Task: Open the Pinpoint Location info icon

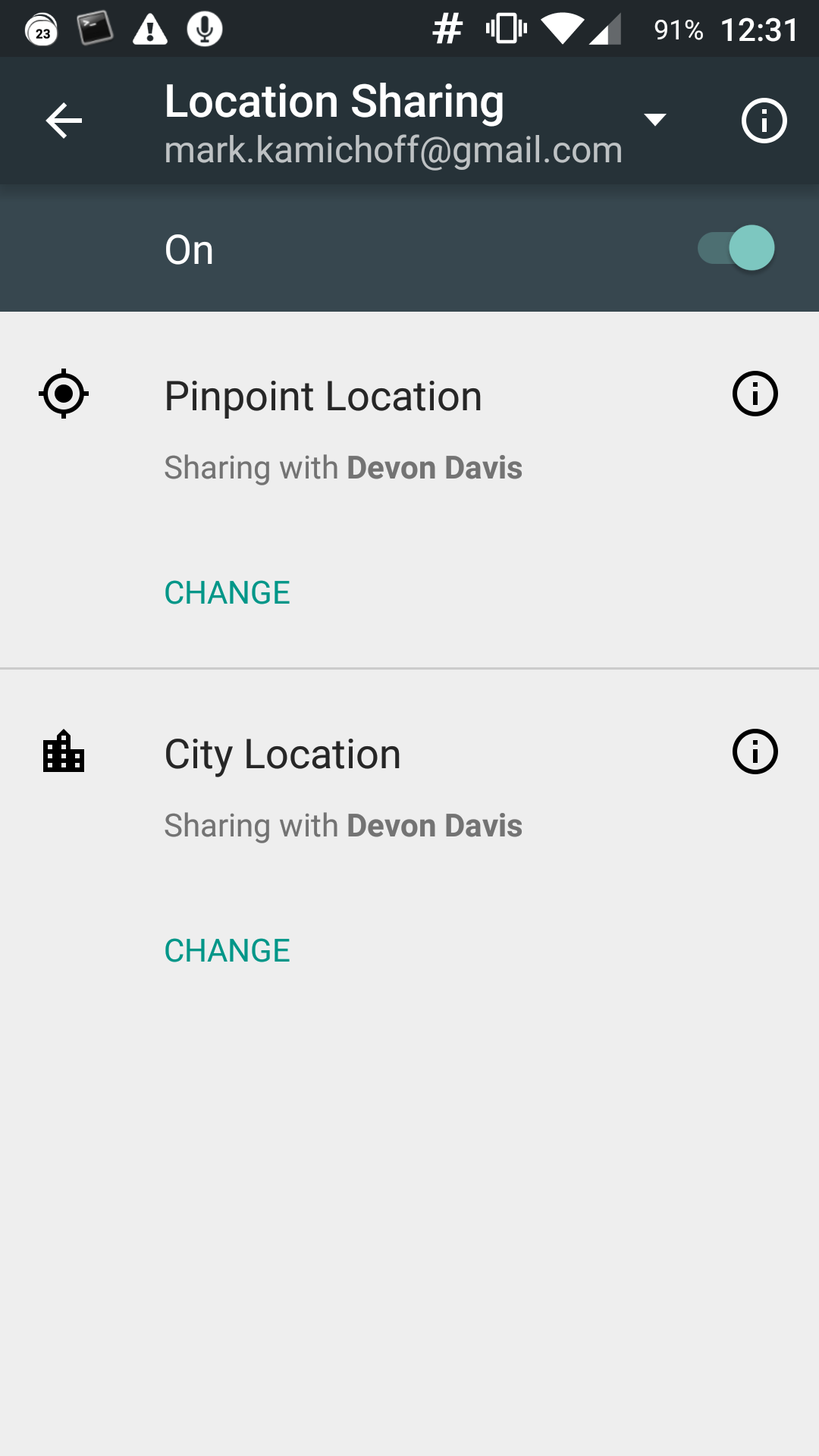Action: [755, 394]
